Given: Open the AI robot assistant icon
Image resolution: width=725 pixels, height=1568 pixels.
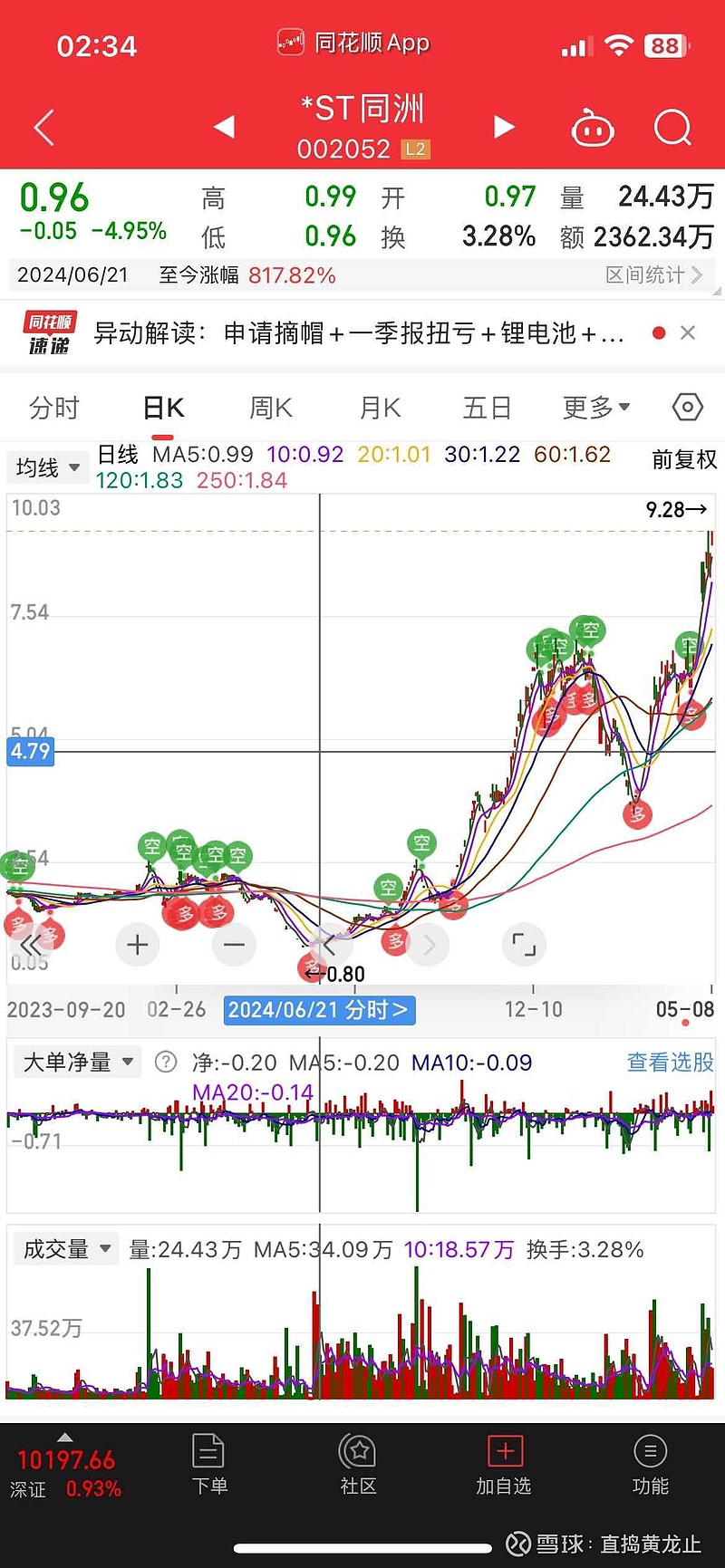Looking at the screenshot, I should 594,127.
